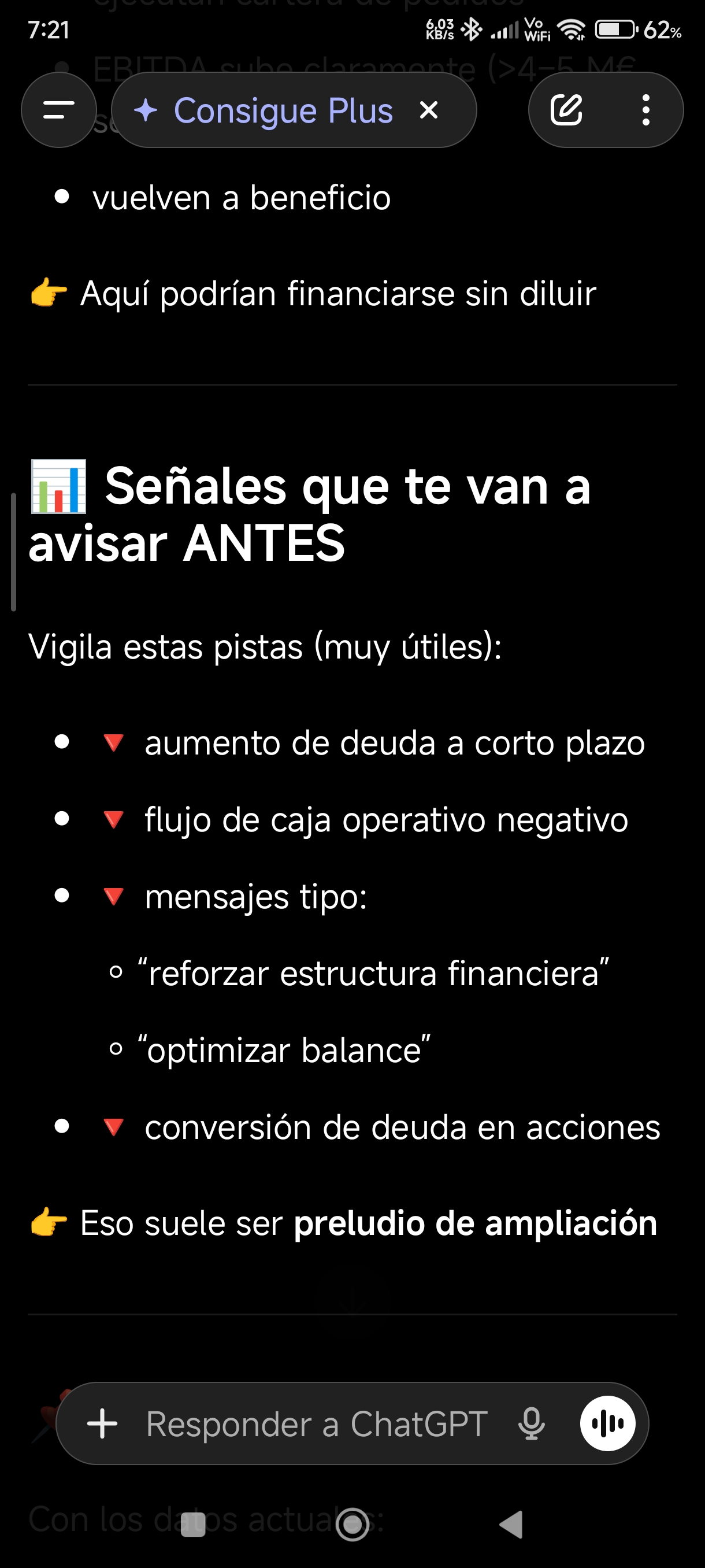The width and height of the screenshot is (705, 1568).
Task: Focus the Responder a ChatGPT field
Action: point(316,1423)
